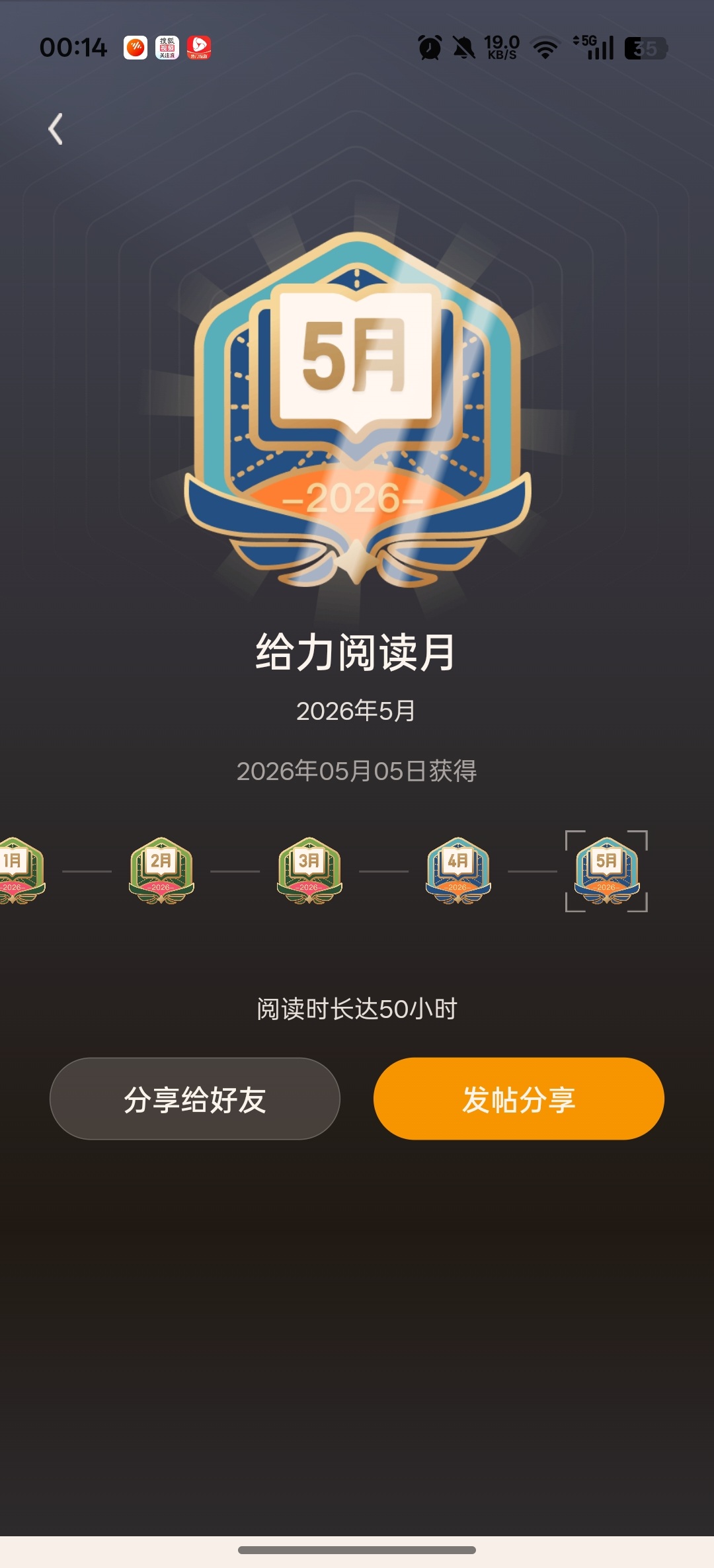Select the 2月 reading badge
This screenshot has height=1568, width=714.
[x=161, y=871]
